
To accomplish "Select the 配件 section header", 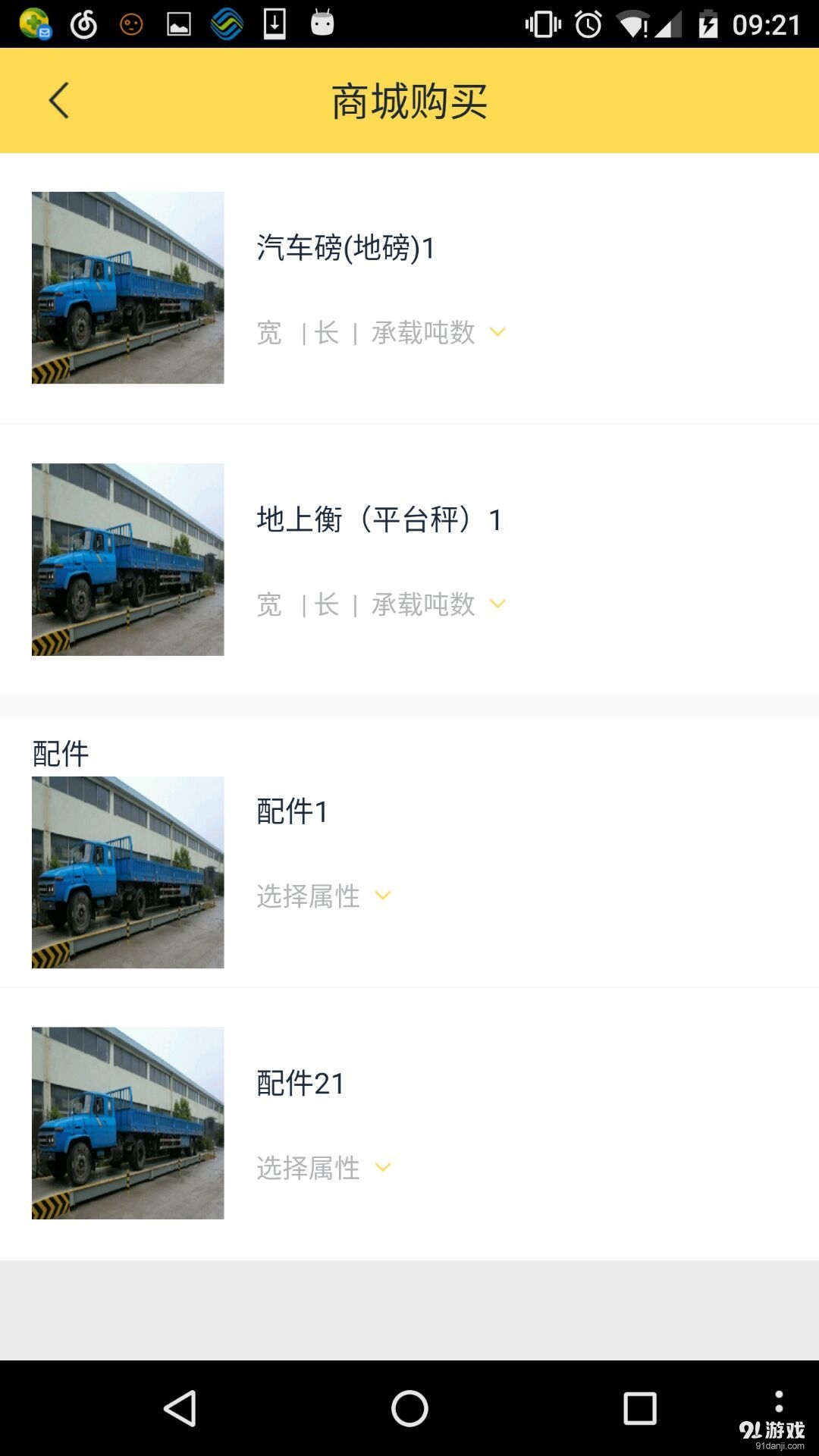I will click(x=61, y=753).
